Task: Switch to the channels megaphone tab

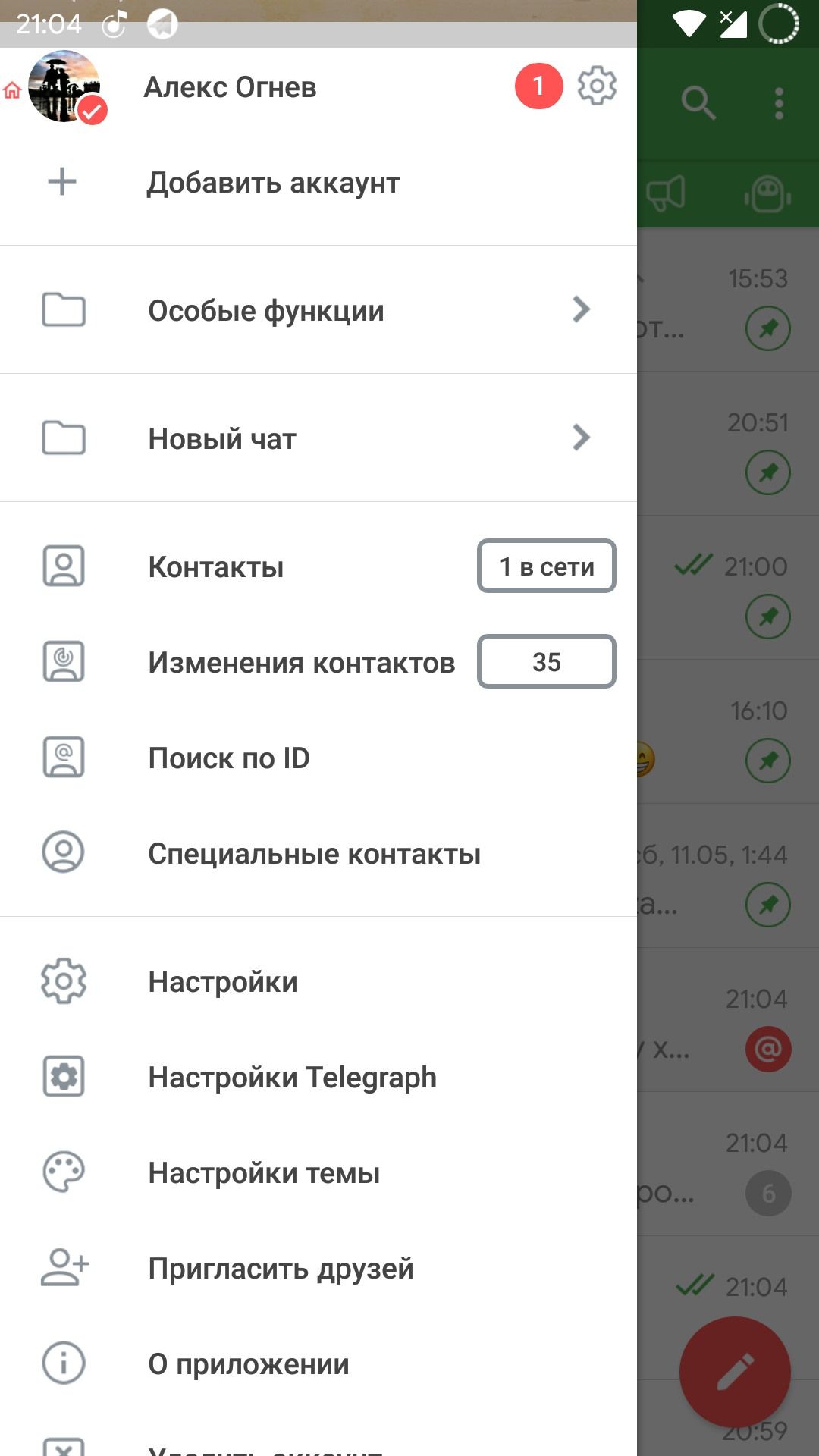Action: pyautogui.click(x=666, y=194)
